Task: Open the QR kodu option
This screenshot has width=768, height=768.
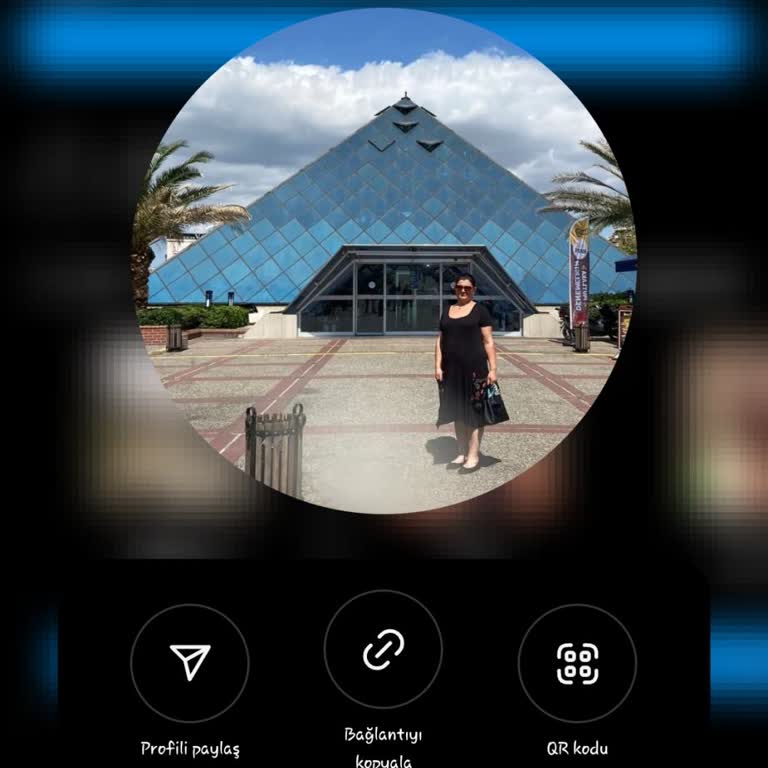Action: tap(577, 662)
